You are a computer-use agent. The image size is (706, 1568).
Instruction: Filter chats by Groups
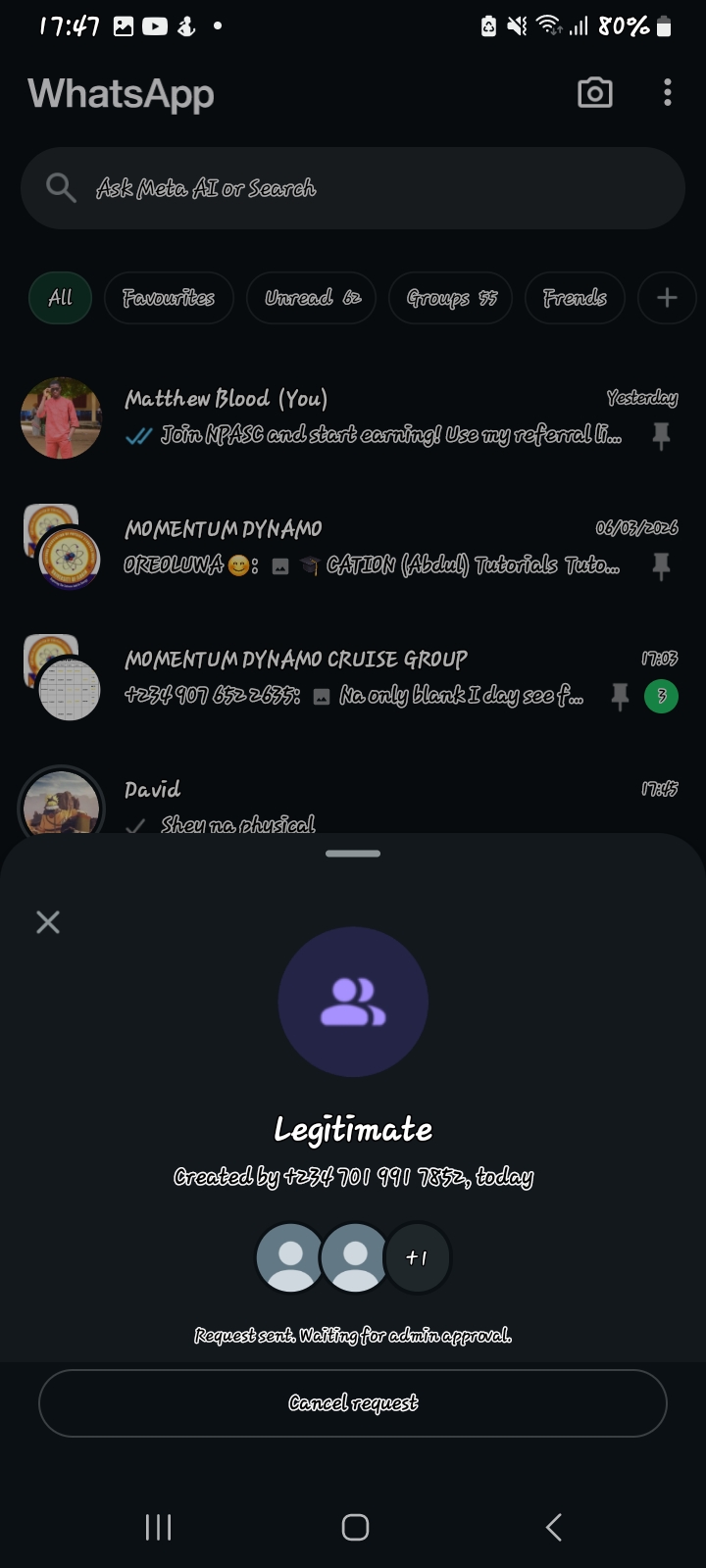[x=451, y=297]
